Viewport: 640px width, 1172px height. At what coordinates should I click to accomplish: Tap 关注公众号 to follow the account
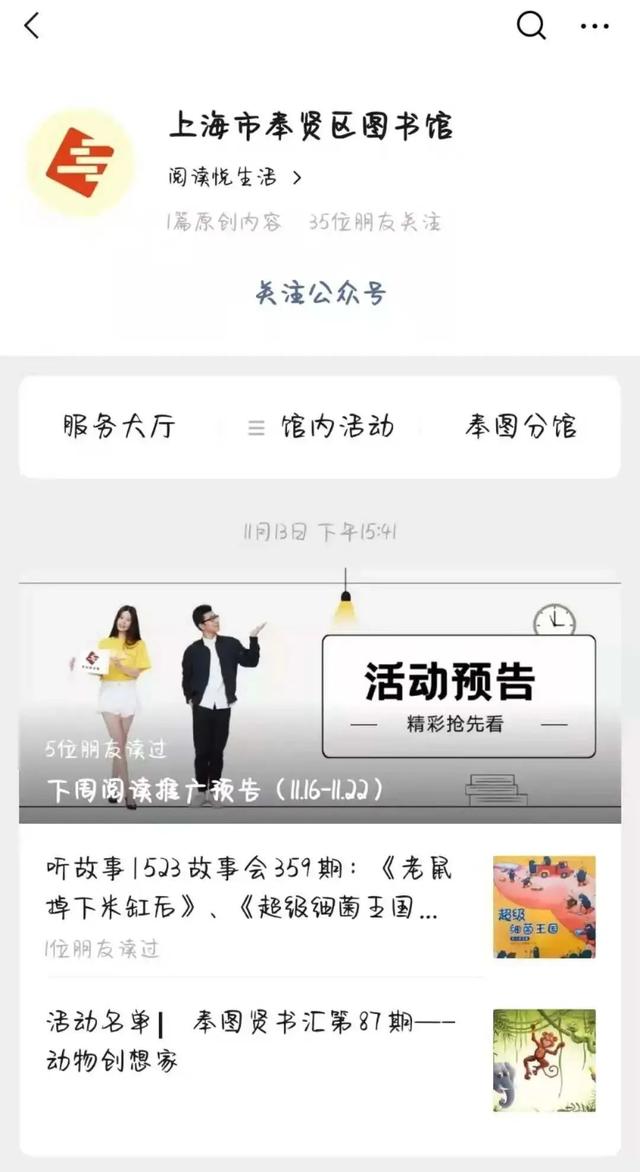[x=320, y=293]
